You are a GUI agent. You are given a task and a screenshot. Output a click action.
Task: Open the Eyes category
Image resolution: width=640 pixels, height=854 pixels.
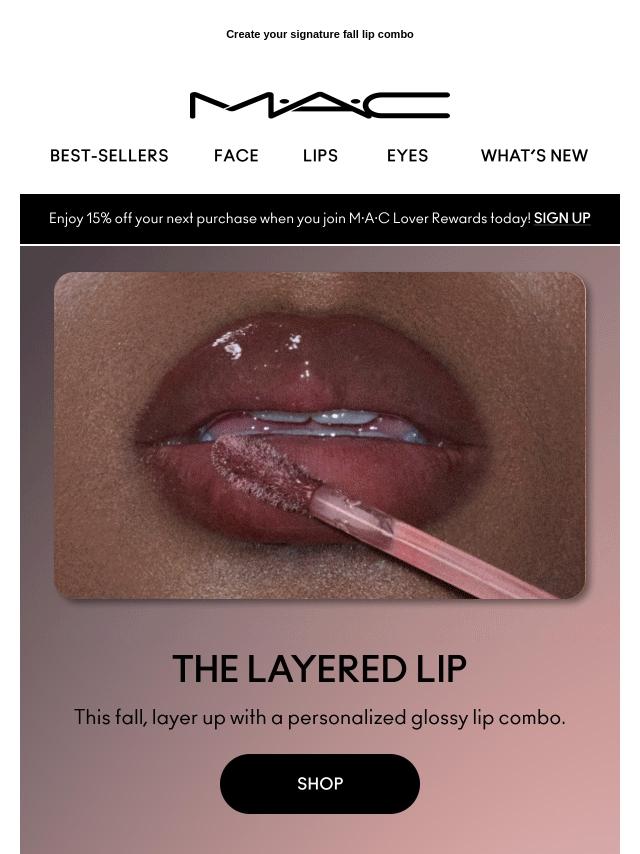407,156
